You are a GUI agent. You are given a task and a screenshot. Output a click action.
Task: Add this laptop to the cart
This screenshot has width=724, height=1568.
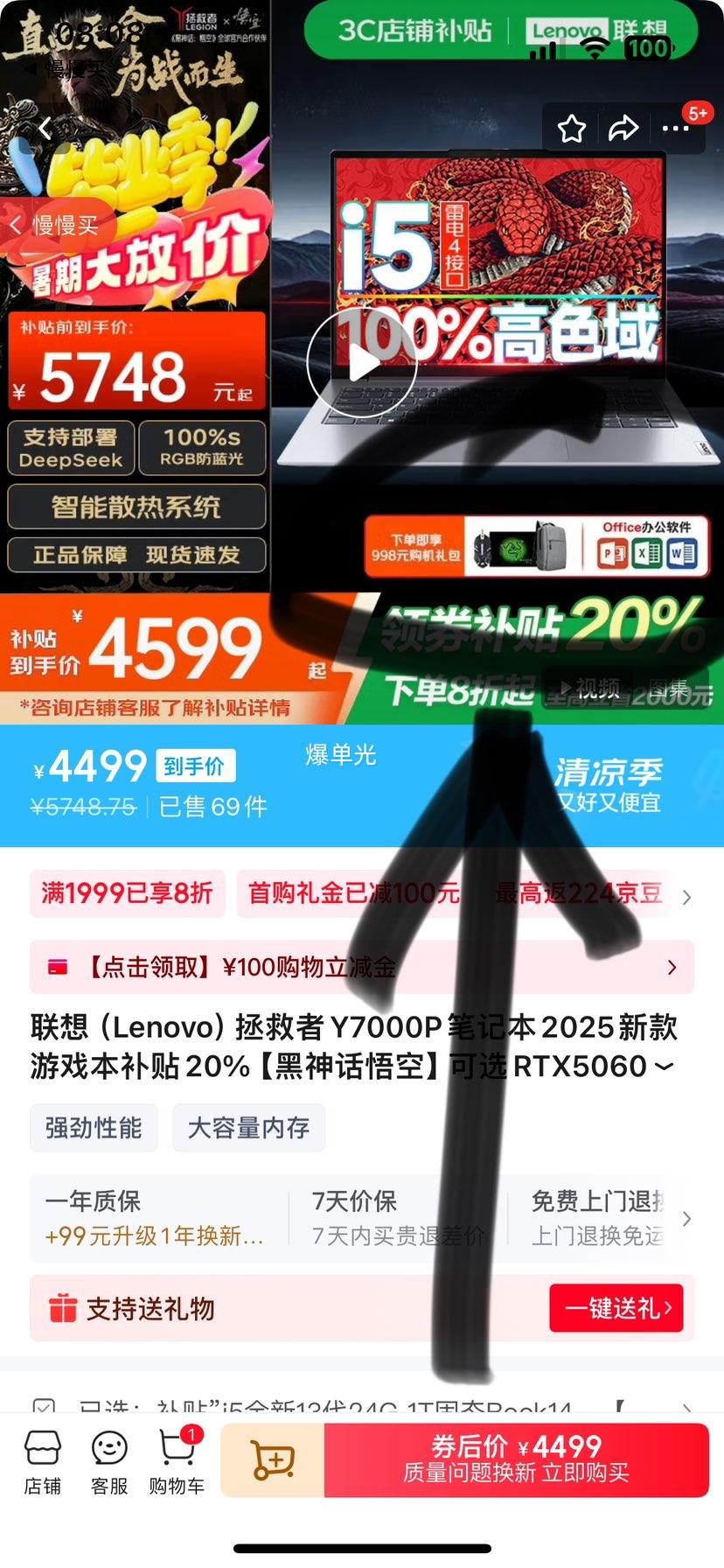point(273,1460)
